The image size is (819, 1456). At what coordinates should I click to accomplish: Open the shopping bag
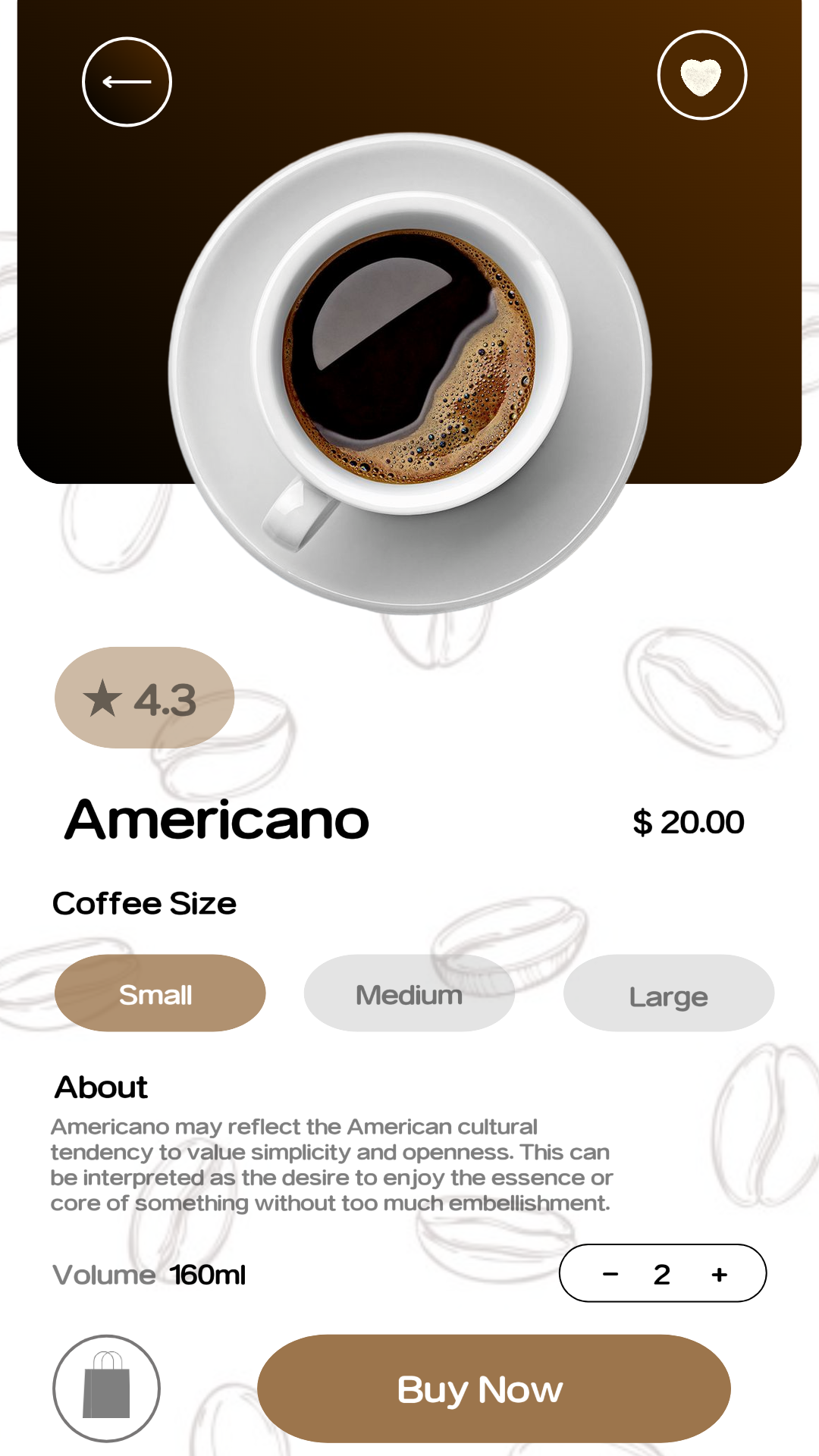(x=106, y=1388)
